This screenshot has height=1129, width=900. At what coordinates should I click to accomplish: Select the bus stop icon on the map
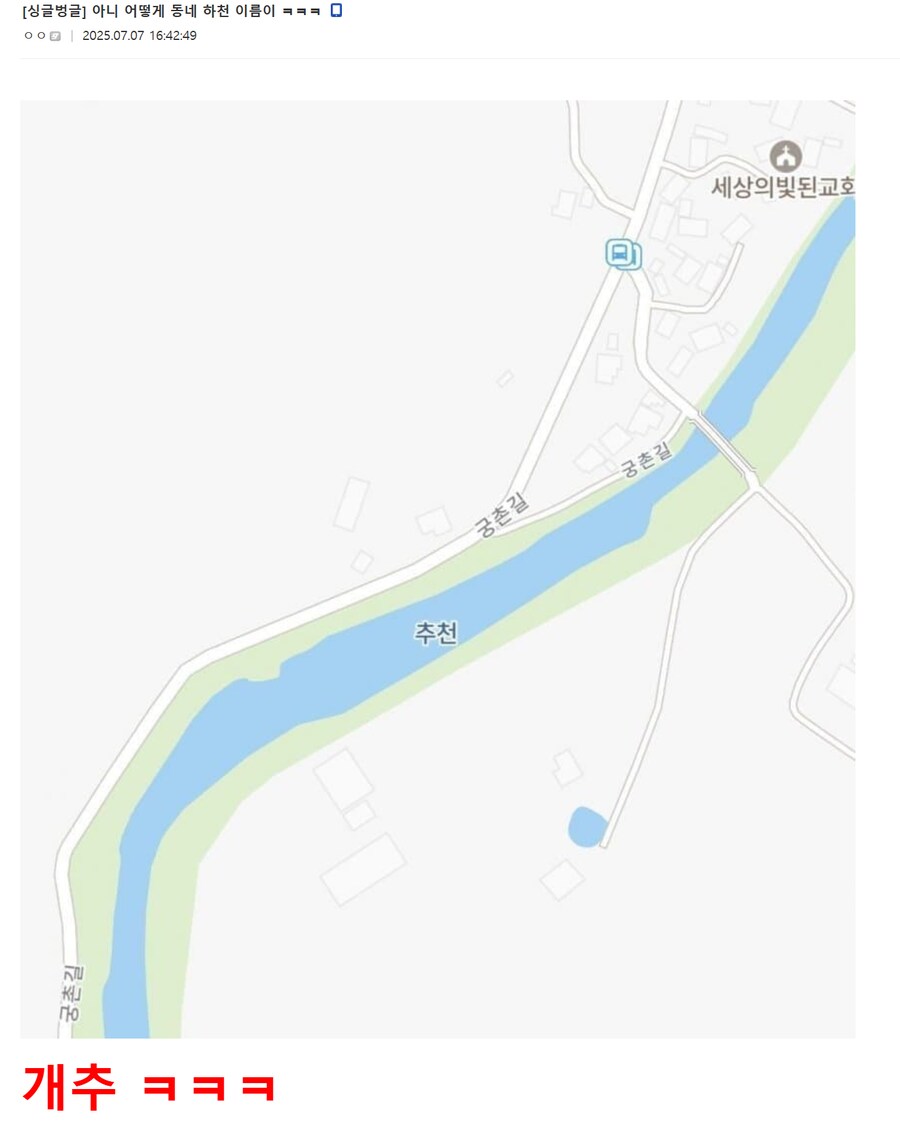click(620, 256)
